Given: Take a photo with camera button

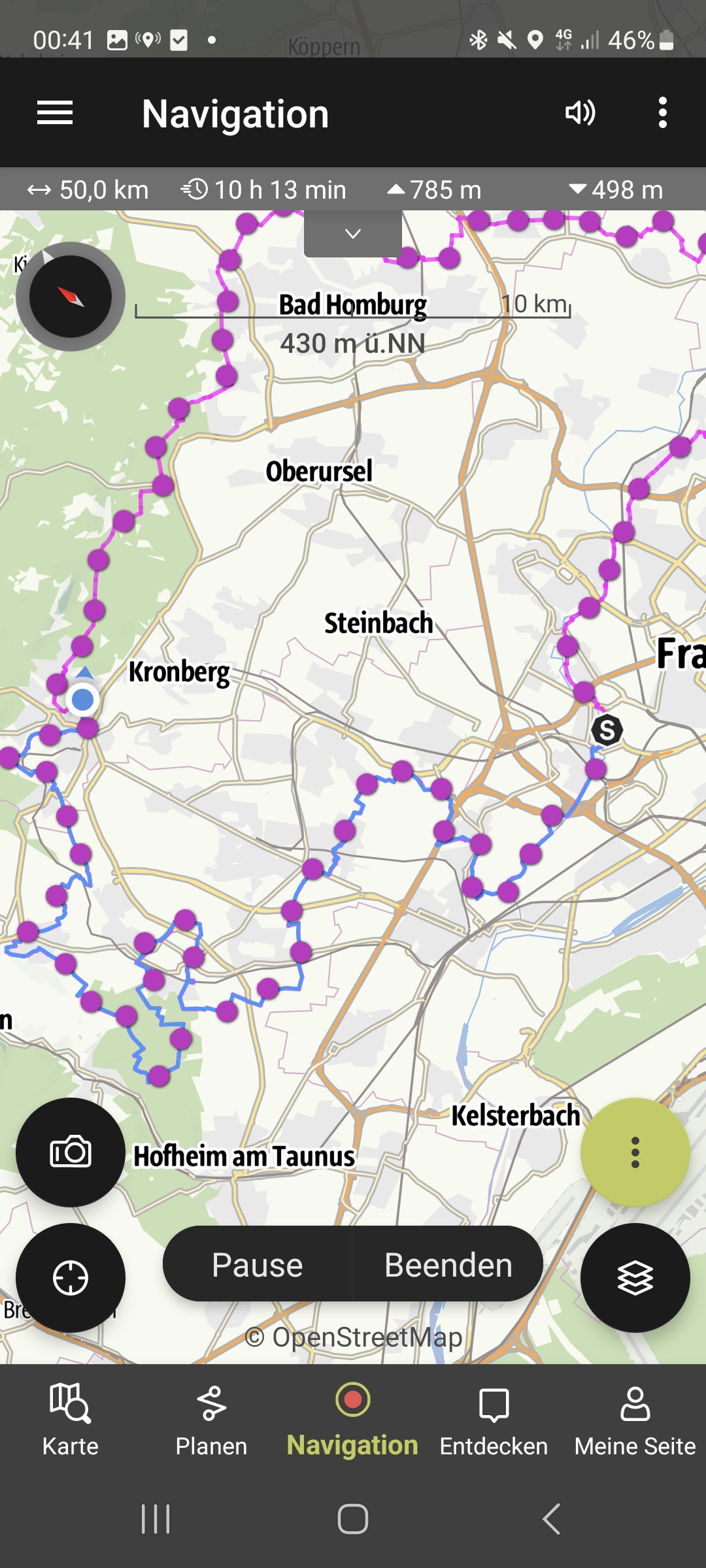Looking at the screenshot, I should pyautogui.click(x=71, y=1152).
